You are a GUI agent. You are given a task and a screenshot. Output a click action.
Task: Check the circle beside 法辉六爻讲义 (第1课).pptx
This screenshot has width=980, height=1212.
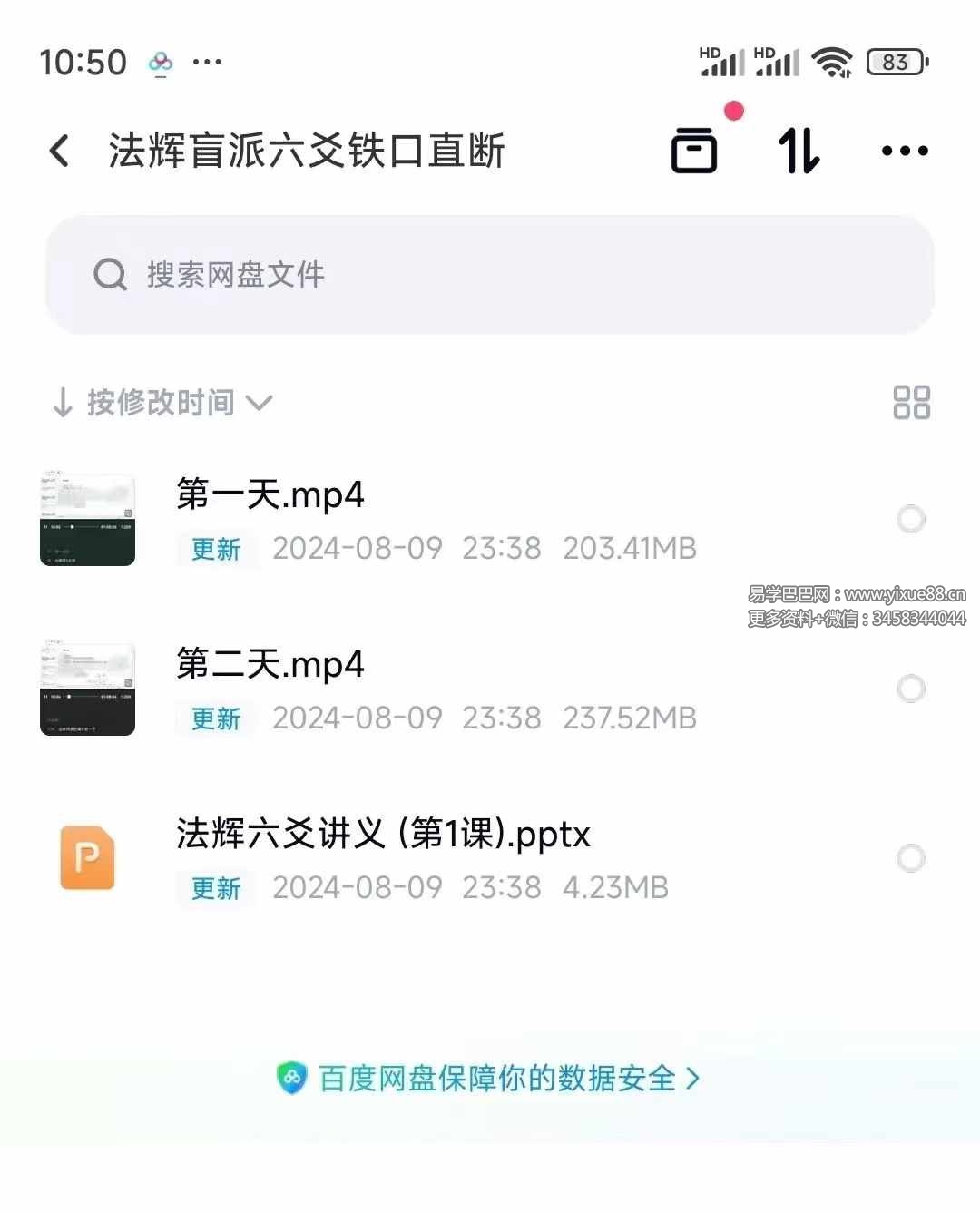910,858
